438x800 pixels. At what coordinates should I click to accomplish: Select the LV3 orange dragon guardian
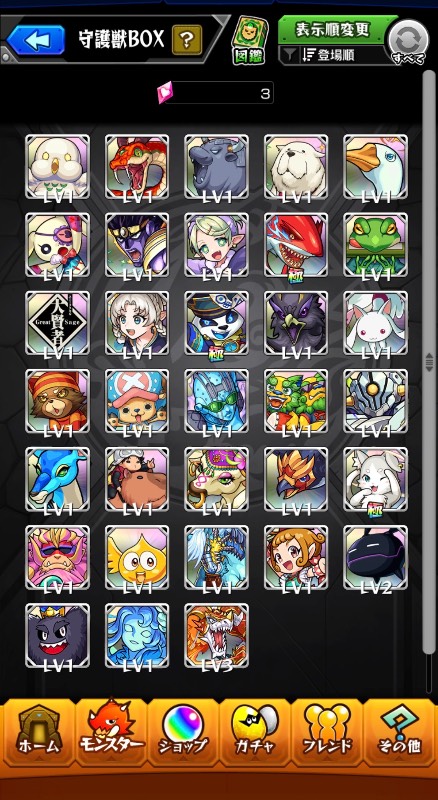coord(216,636)
